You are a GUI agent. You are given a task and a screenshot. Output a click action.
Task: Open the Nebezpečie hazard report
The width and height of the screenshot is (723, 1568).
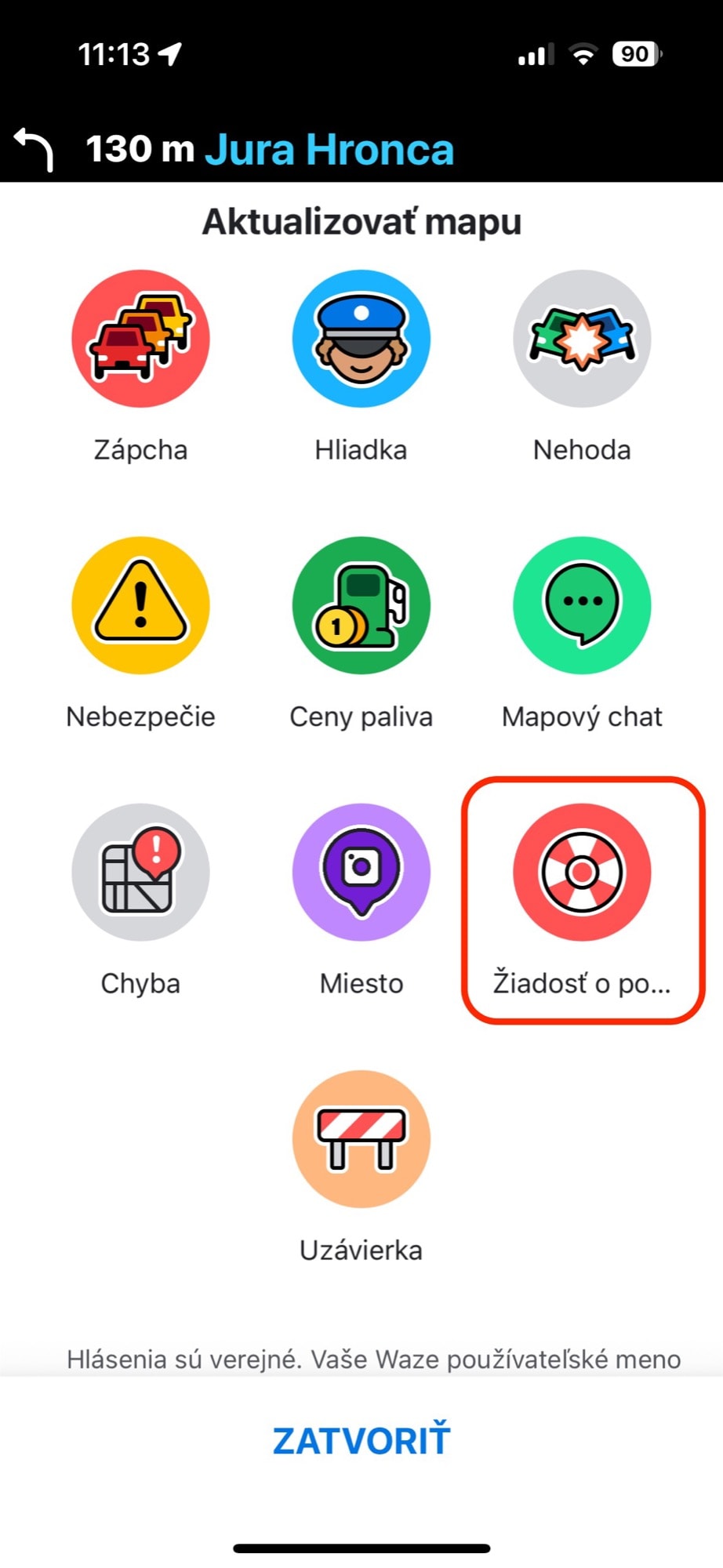tap(140, 605)
